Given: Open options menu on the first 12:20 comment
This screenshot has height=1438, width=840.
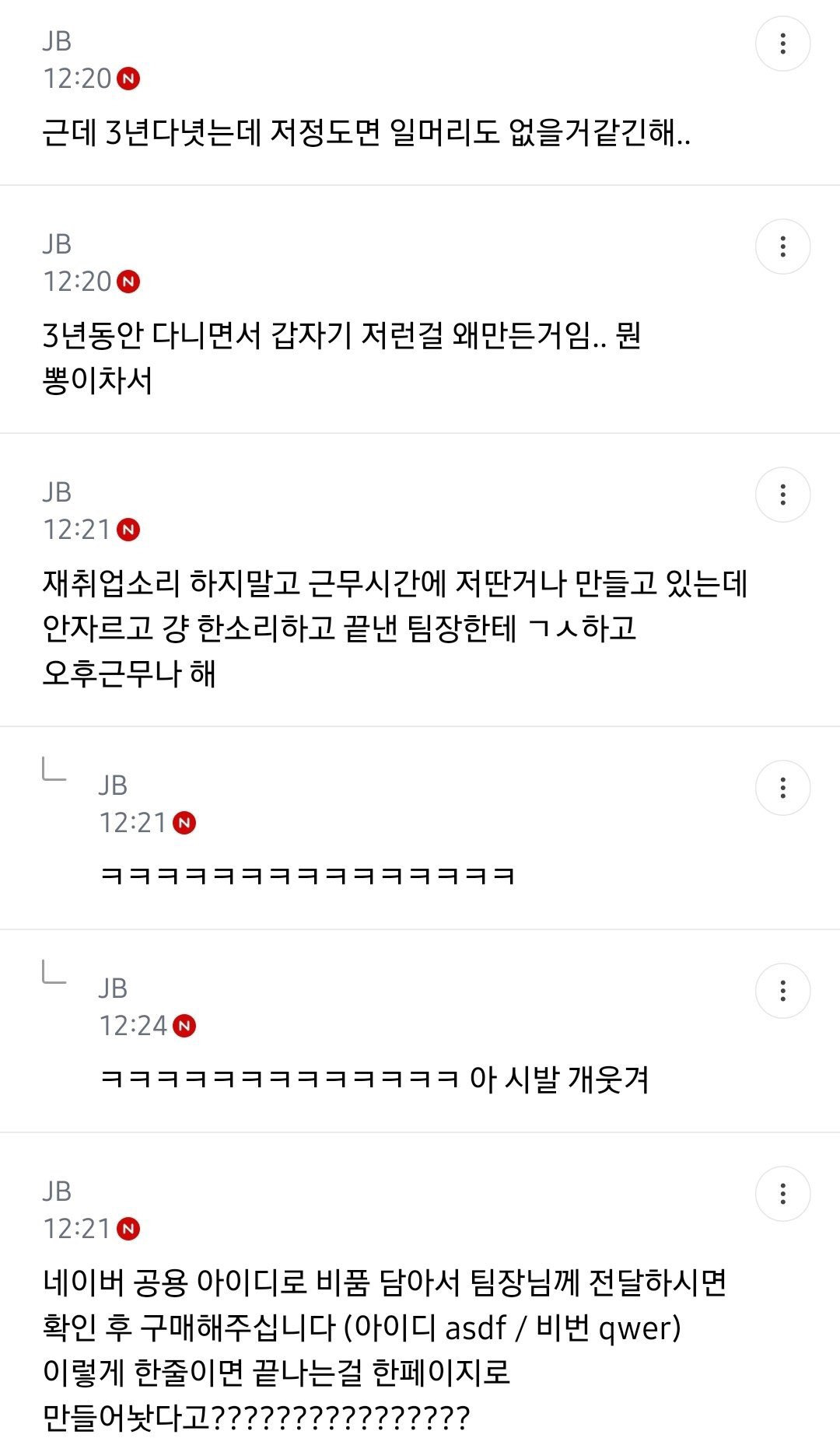Looking at the screenshot, I should click(782, 44).
